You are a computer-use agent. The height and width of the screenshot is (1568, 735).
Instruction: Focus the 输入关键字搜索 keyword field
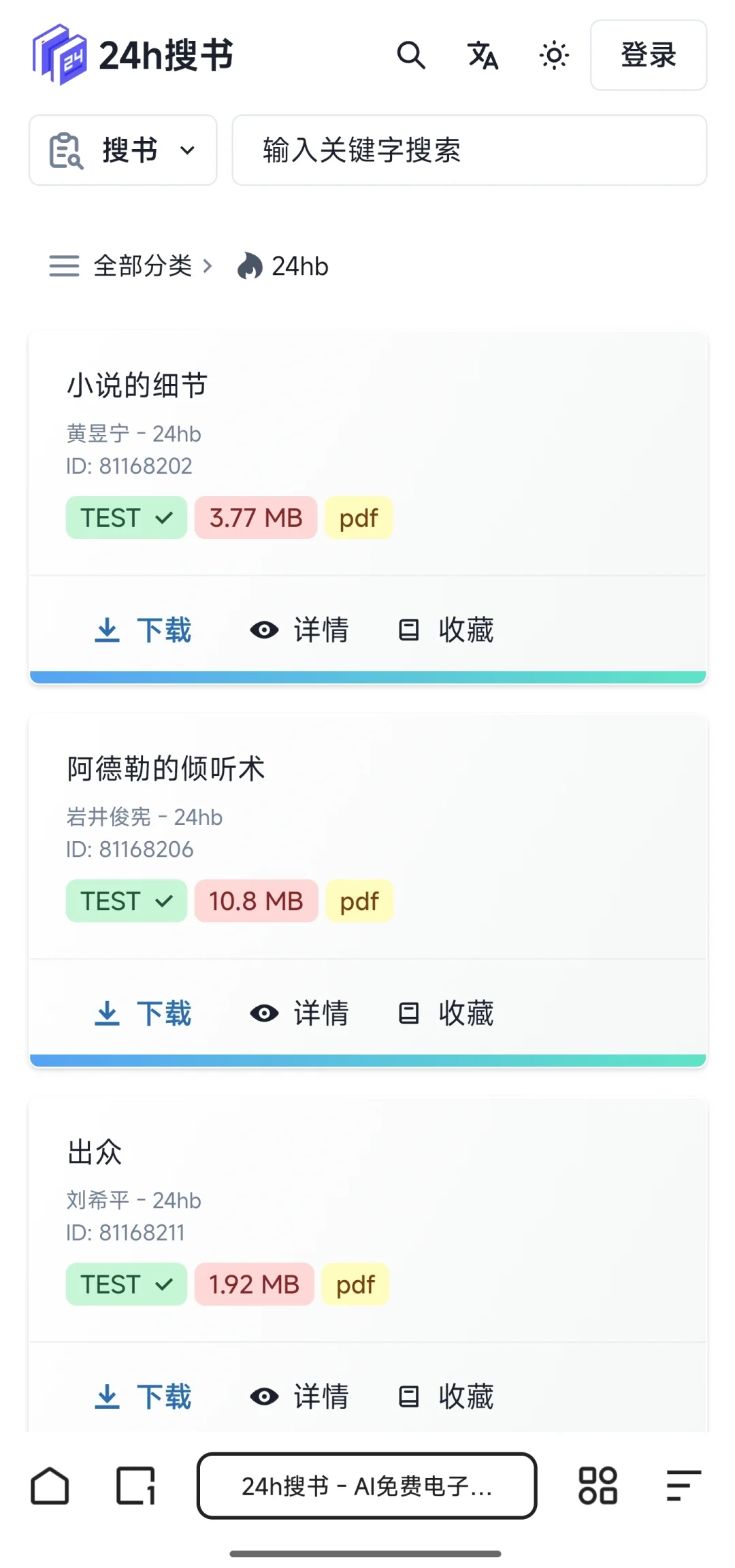click(x=470, y=150)
